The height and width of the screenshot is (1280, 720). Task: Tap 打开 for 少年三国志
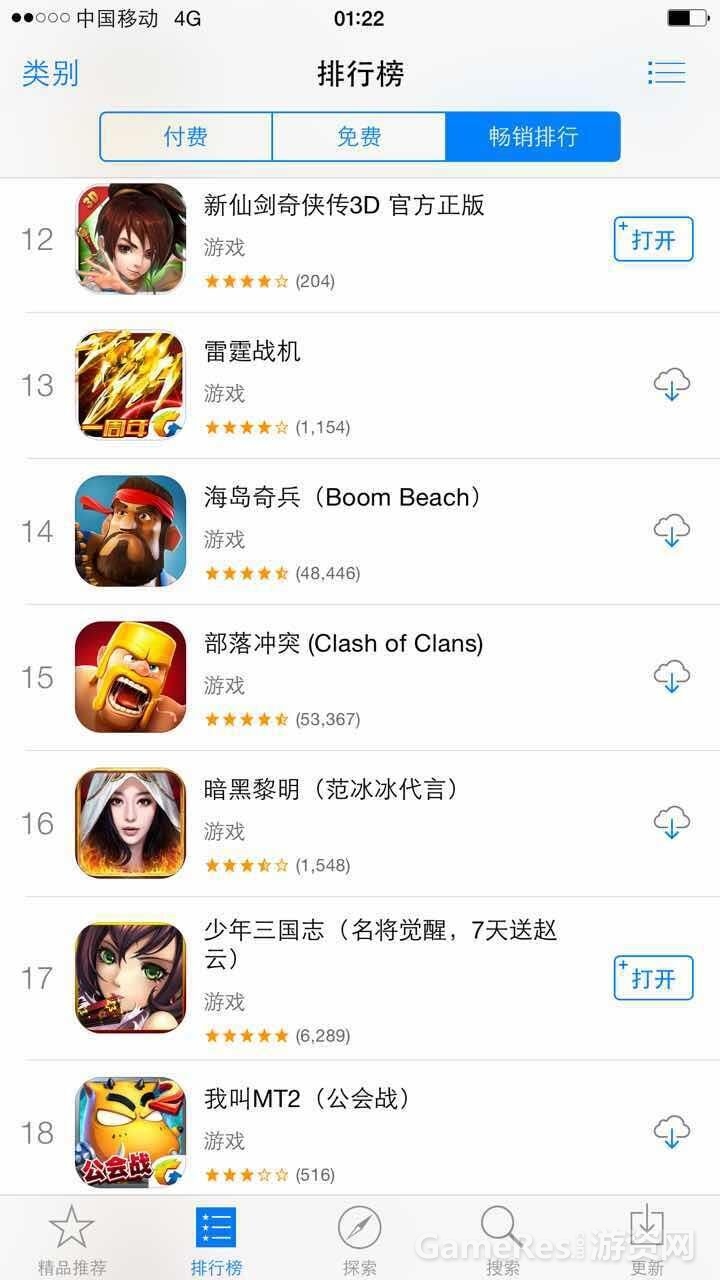coord(653,978)
